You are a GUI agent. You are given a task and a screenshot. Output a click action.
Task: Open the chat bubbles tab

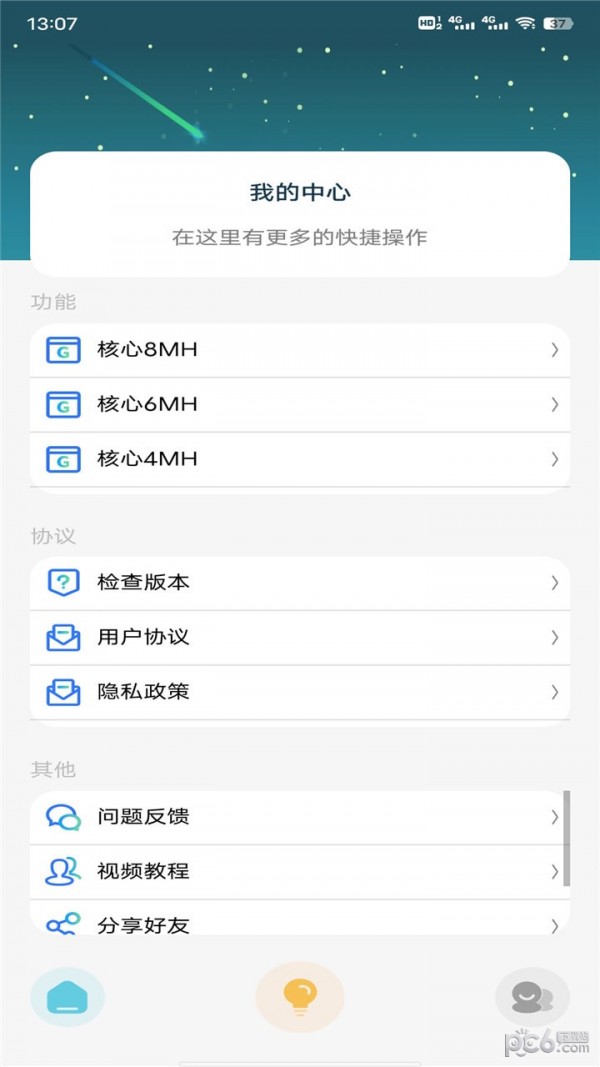[x=532, y=997]
